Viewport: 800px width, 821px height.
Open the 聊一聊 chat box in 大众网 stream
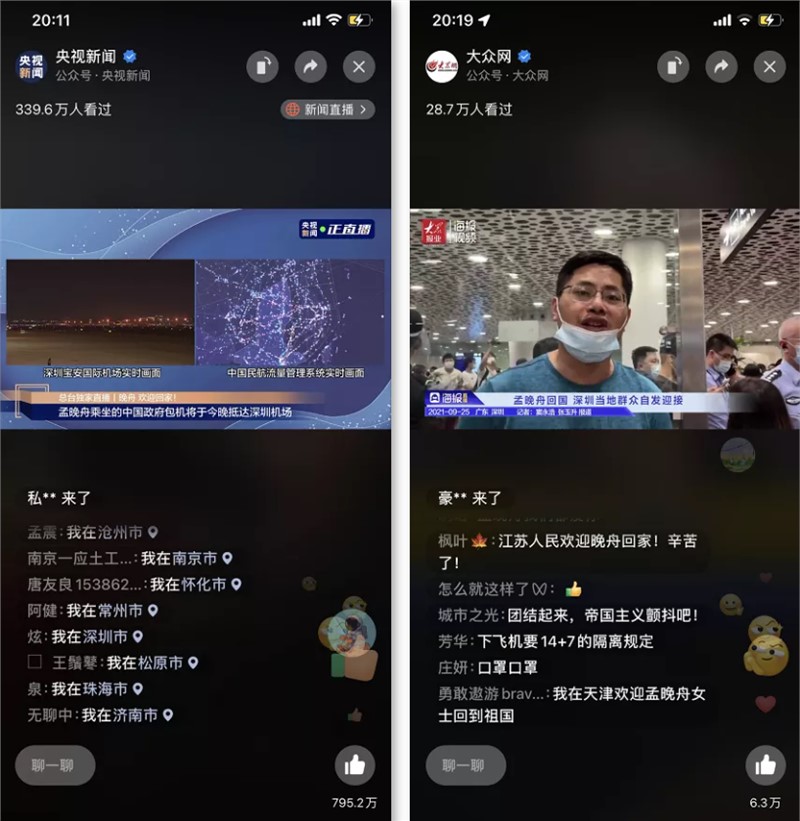(x=465, y=765)
